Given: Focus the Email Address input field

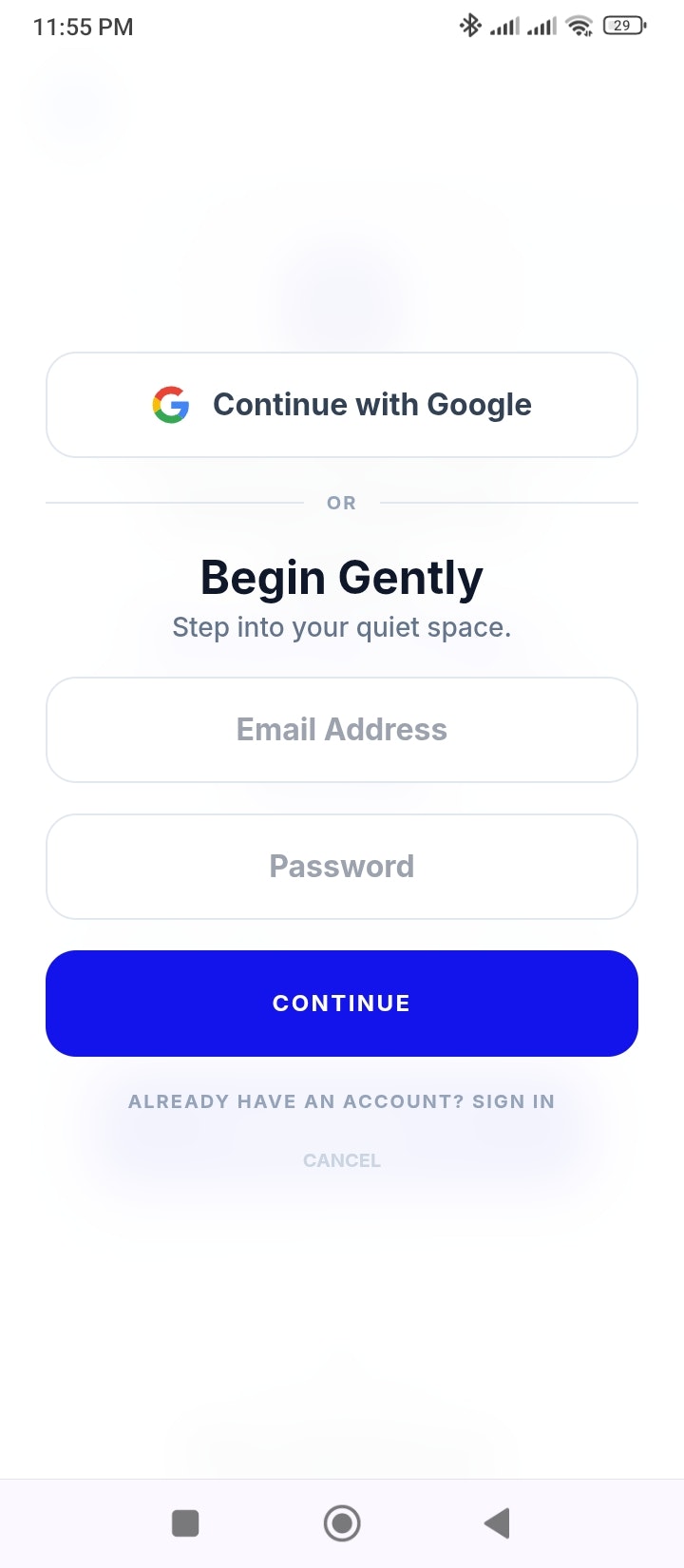Looking at the screenshot, I should [342, 730].
